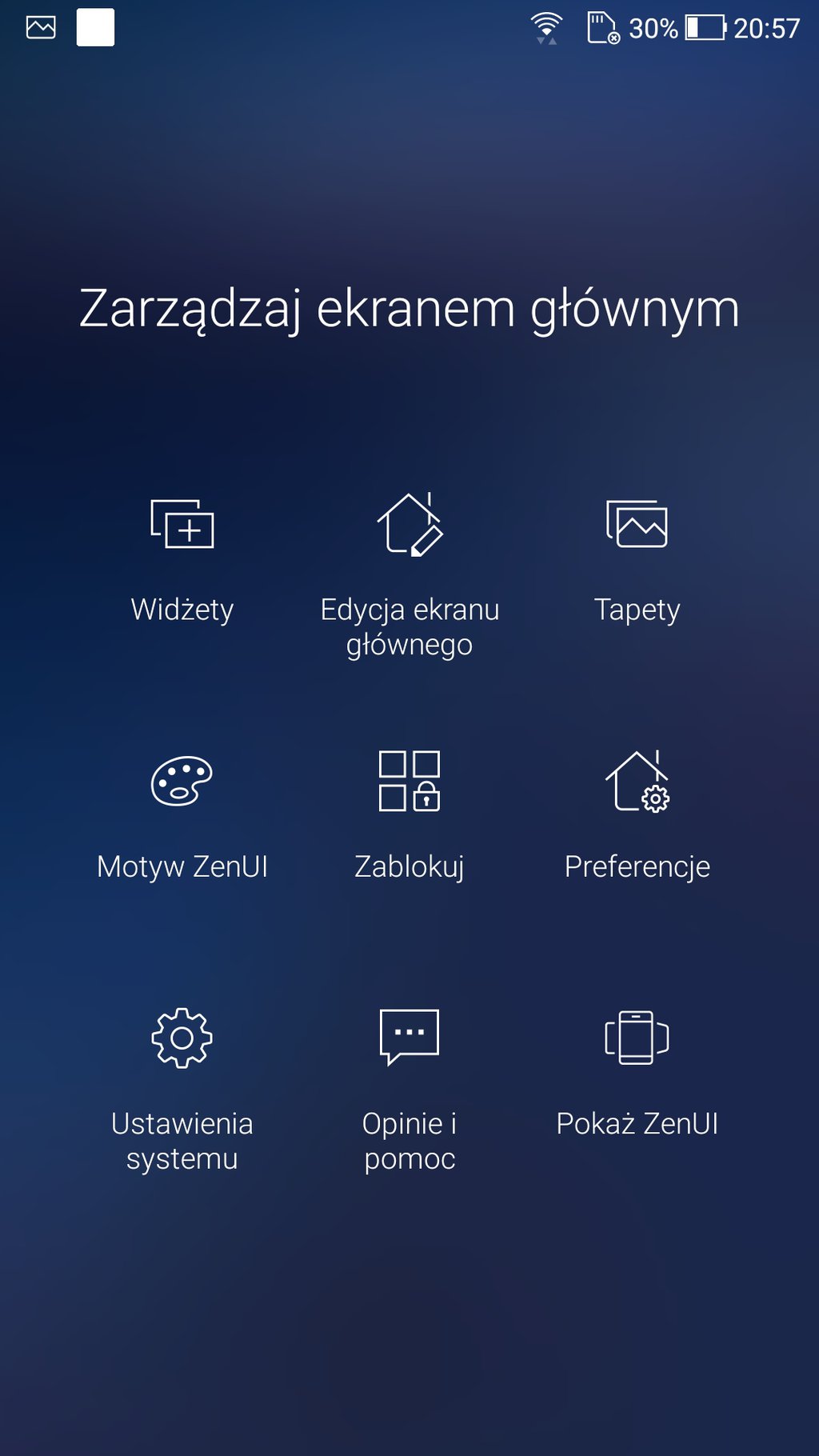
Task: Open Preferencje home settings
Action: point(637,816)
